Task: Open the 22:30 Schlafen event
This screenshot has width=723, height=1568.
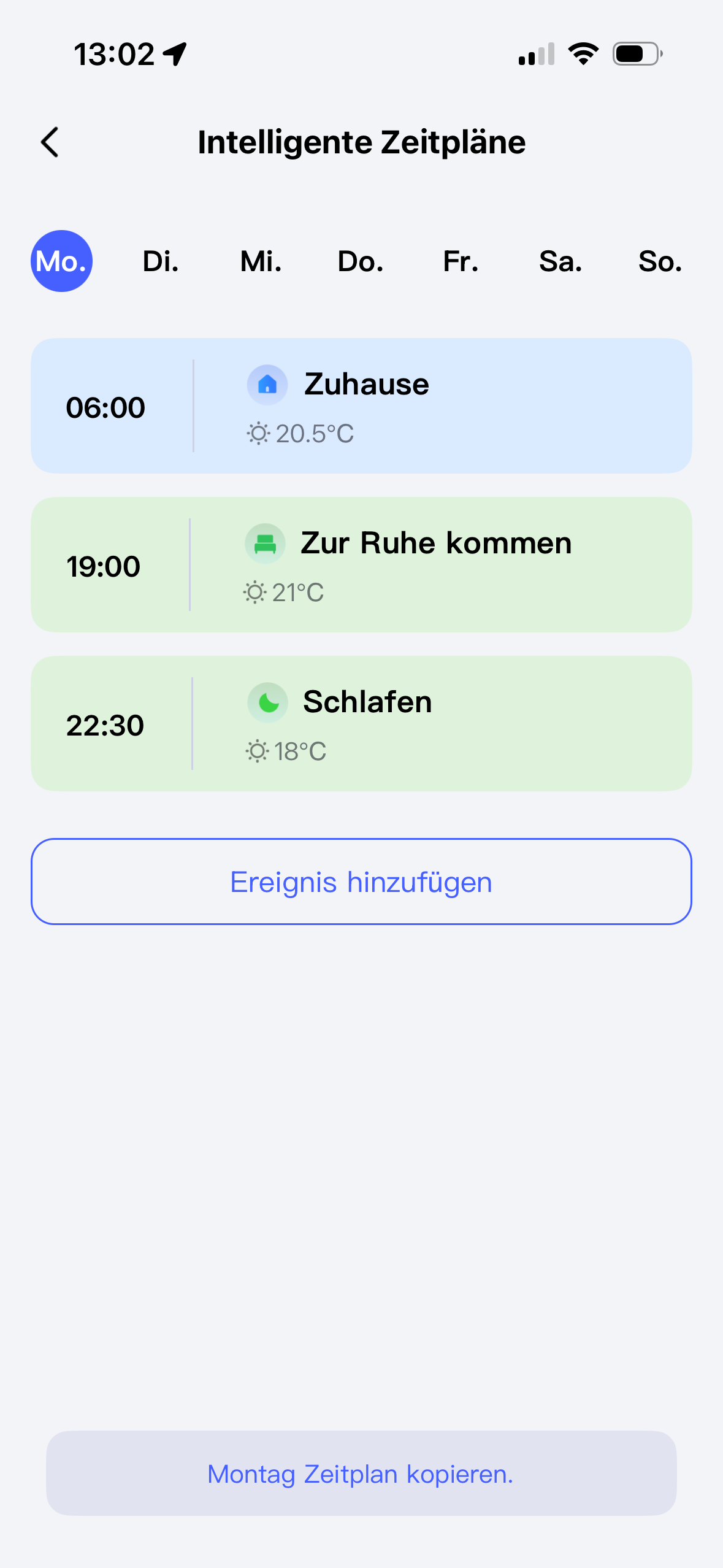Action: pos(361,724)
